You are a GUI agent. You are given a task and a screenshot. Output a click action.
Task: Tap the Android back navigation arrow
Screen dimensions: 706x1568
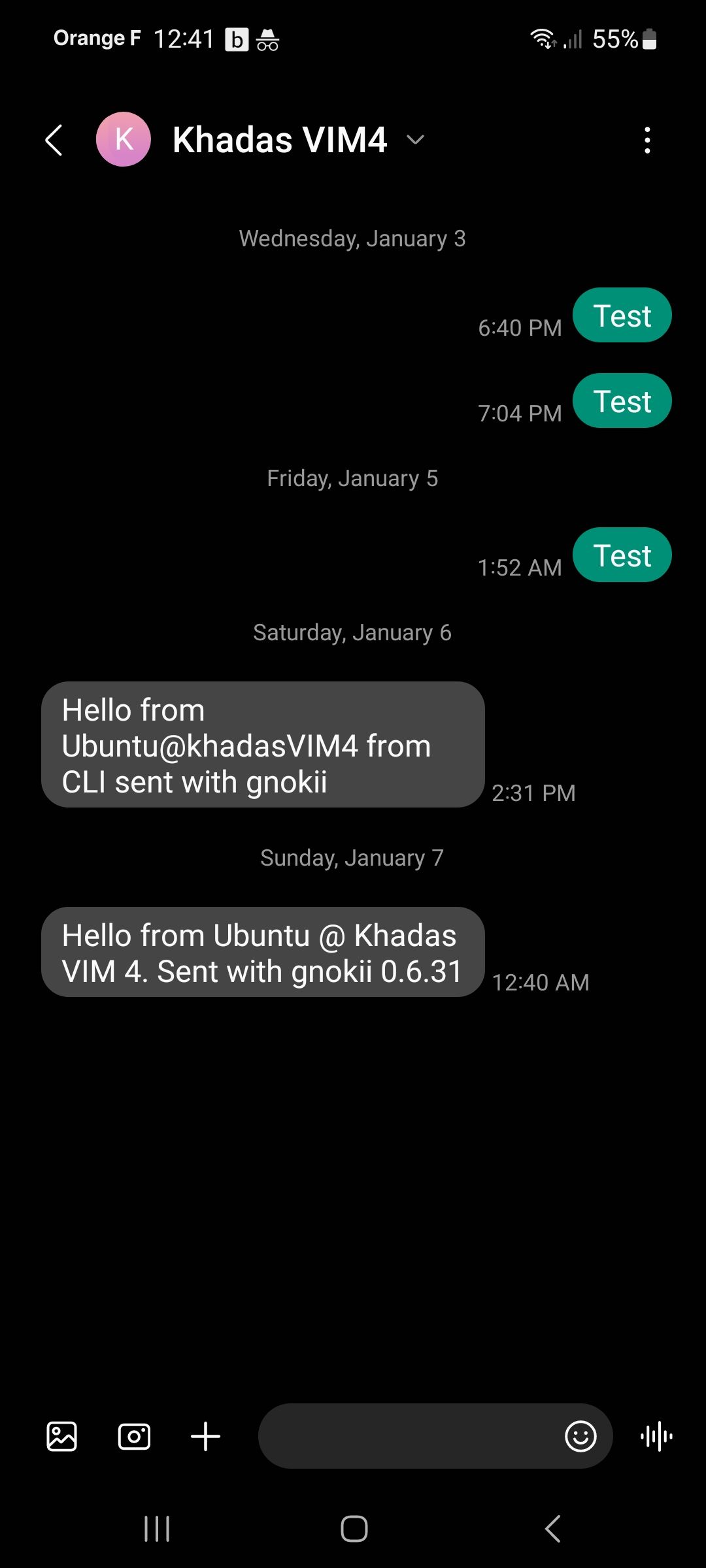click(550, 1528)
